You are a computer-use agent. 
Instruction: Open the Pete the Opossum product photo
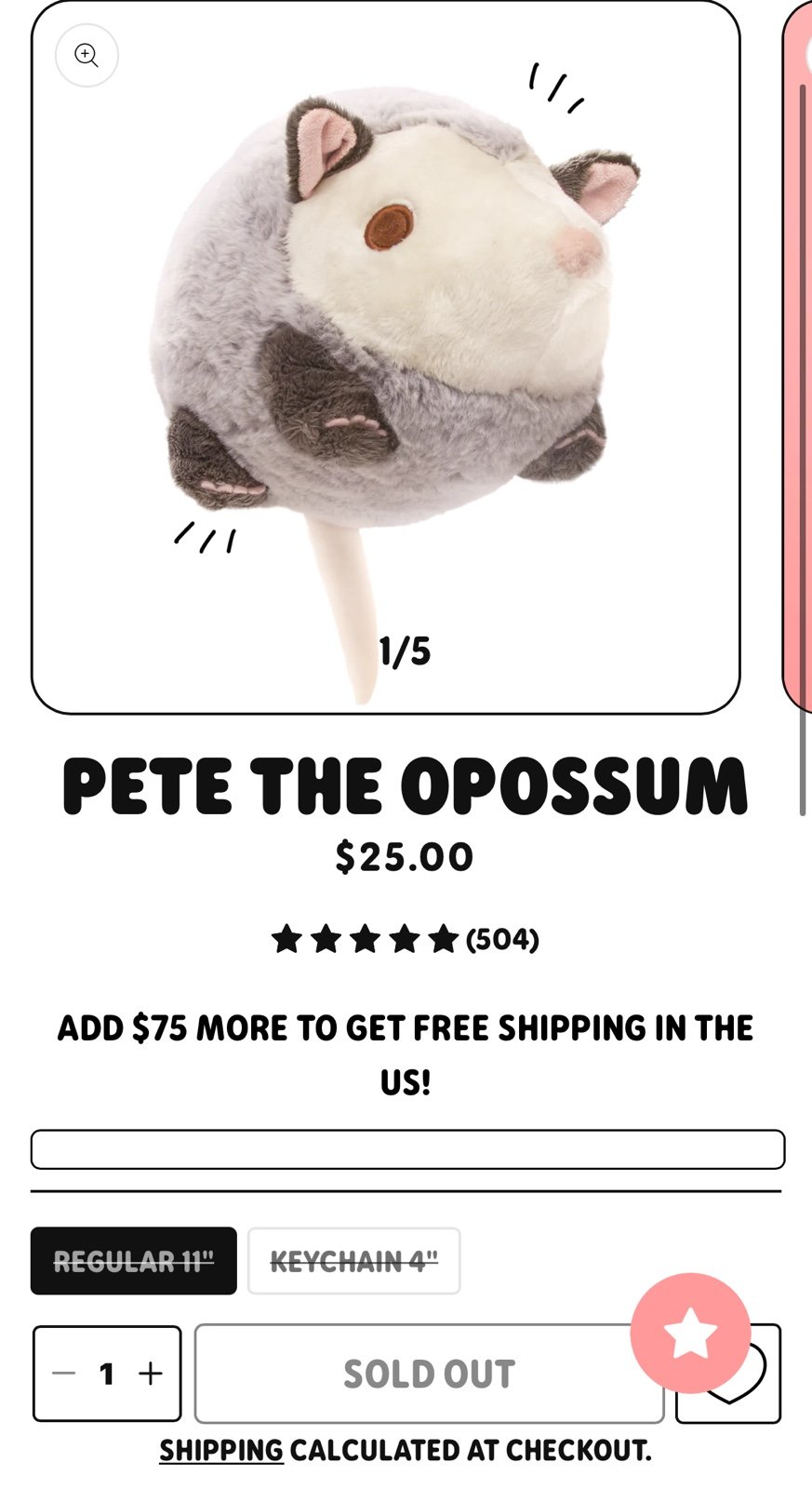coord(386,358)
